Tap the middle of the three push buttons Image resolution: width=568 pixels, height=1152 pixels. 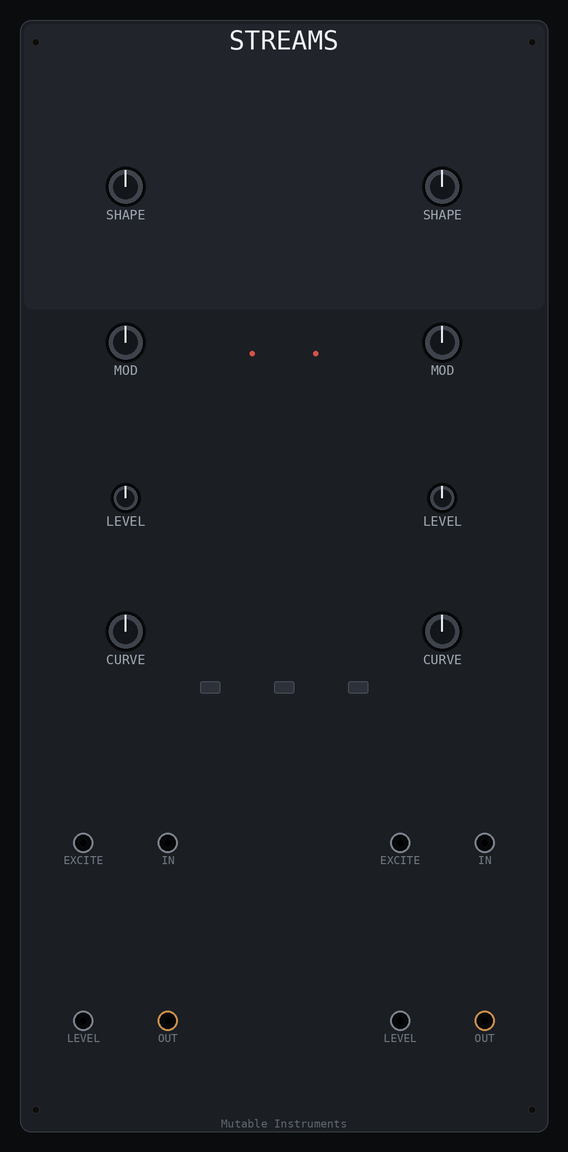pos(284,688)
